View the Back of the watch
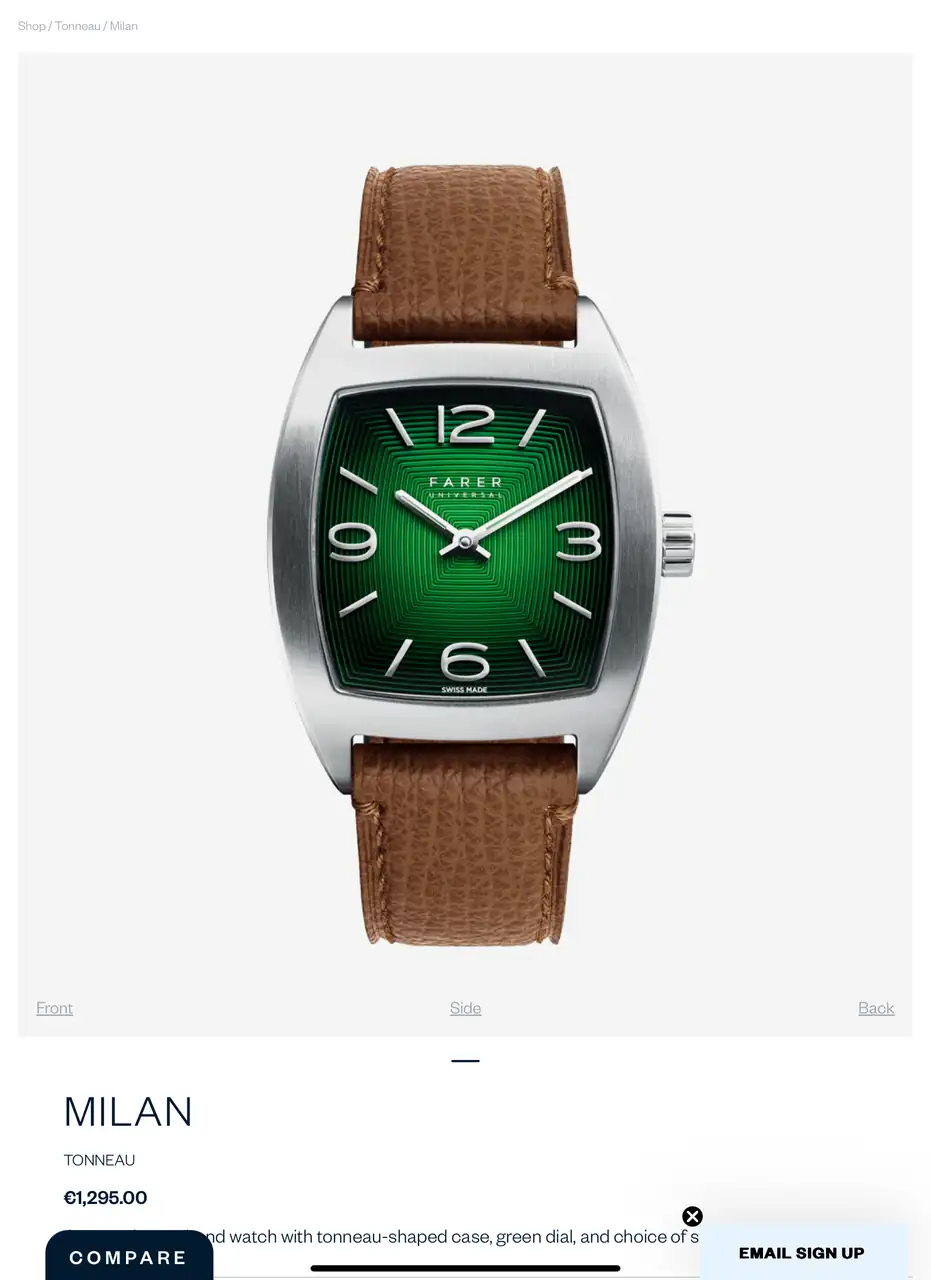Screen dimensions: 931x1280 876,1008
